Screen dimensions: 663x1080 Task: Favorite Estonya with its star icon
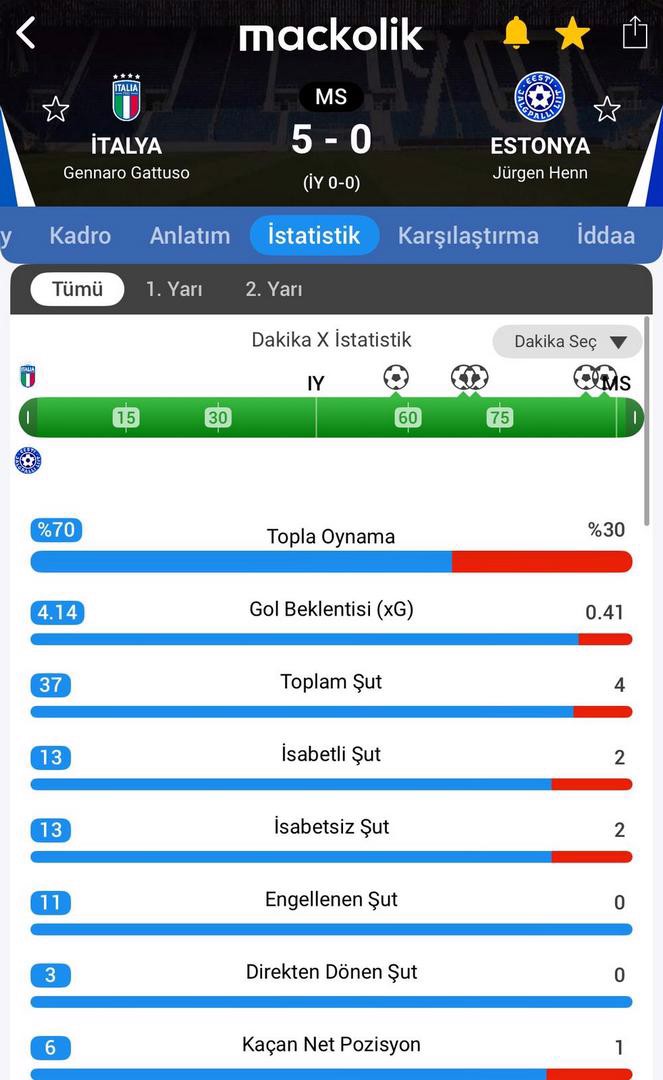(x=607, y=109)
